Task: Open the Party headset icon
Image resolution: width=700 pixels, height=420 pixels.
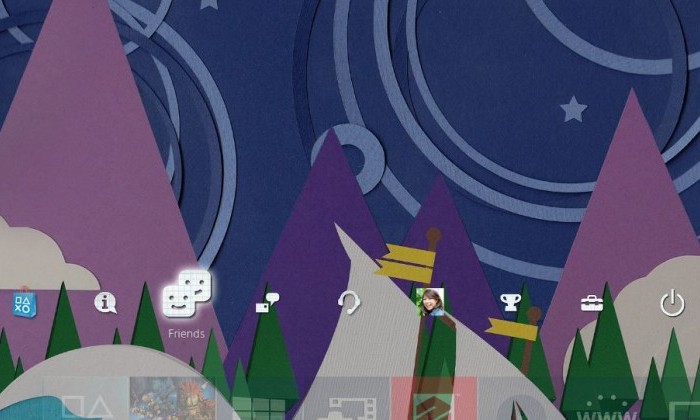Action: (x=349, y=302)
